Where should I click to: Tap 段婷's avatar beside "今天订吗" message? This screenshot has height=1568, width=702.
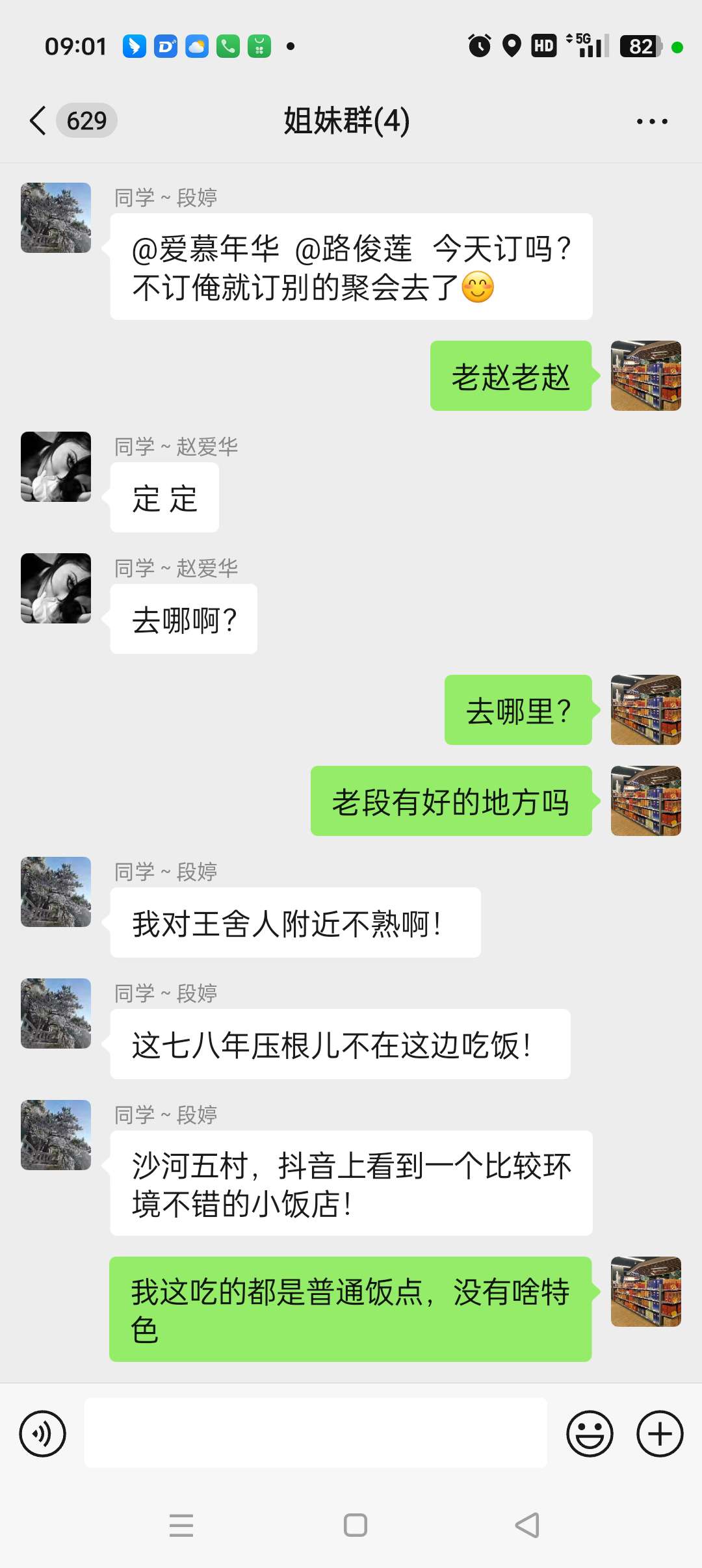click(56, 218)
